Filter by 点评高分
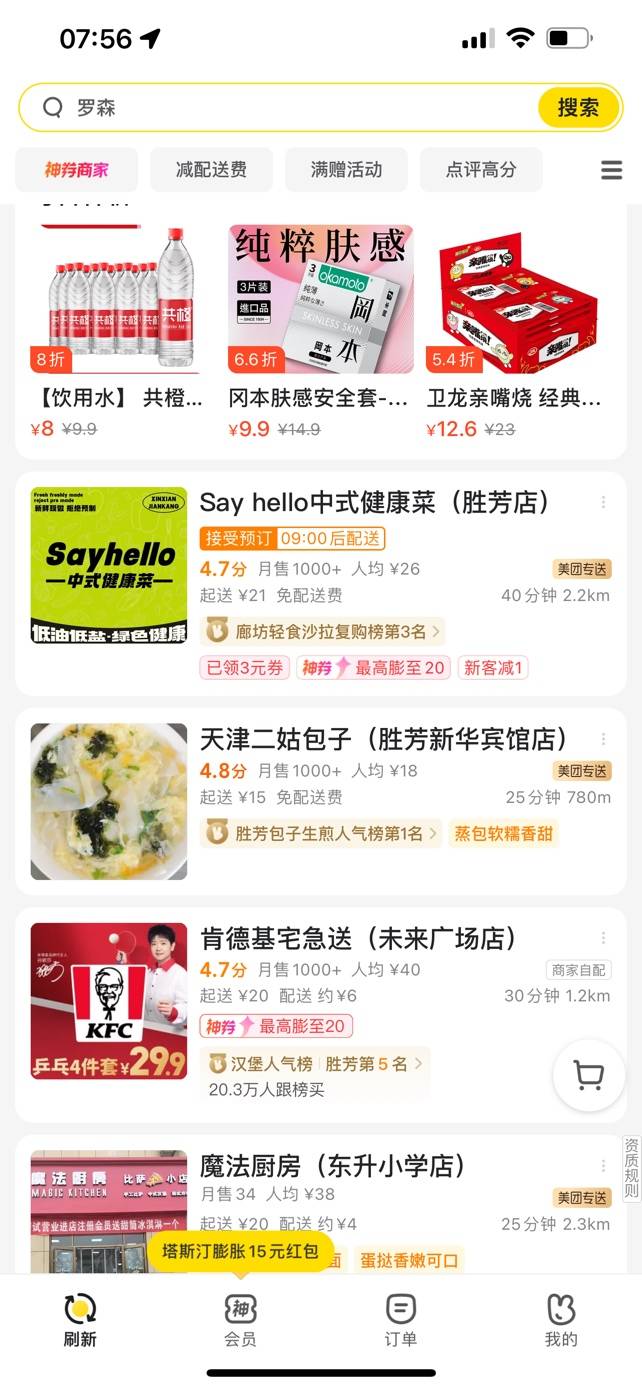 tap(481, 170)
